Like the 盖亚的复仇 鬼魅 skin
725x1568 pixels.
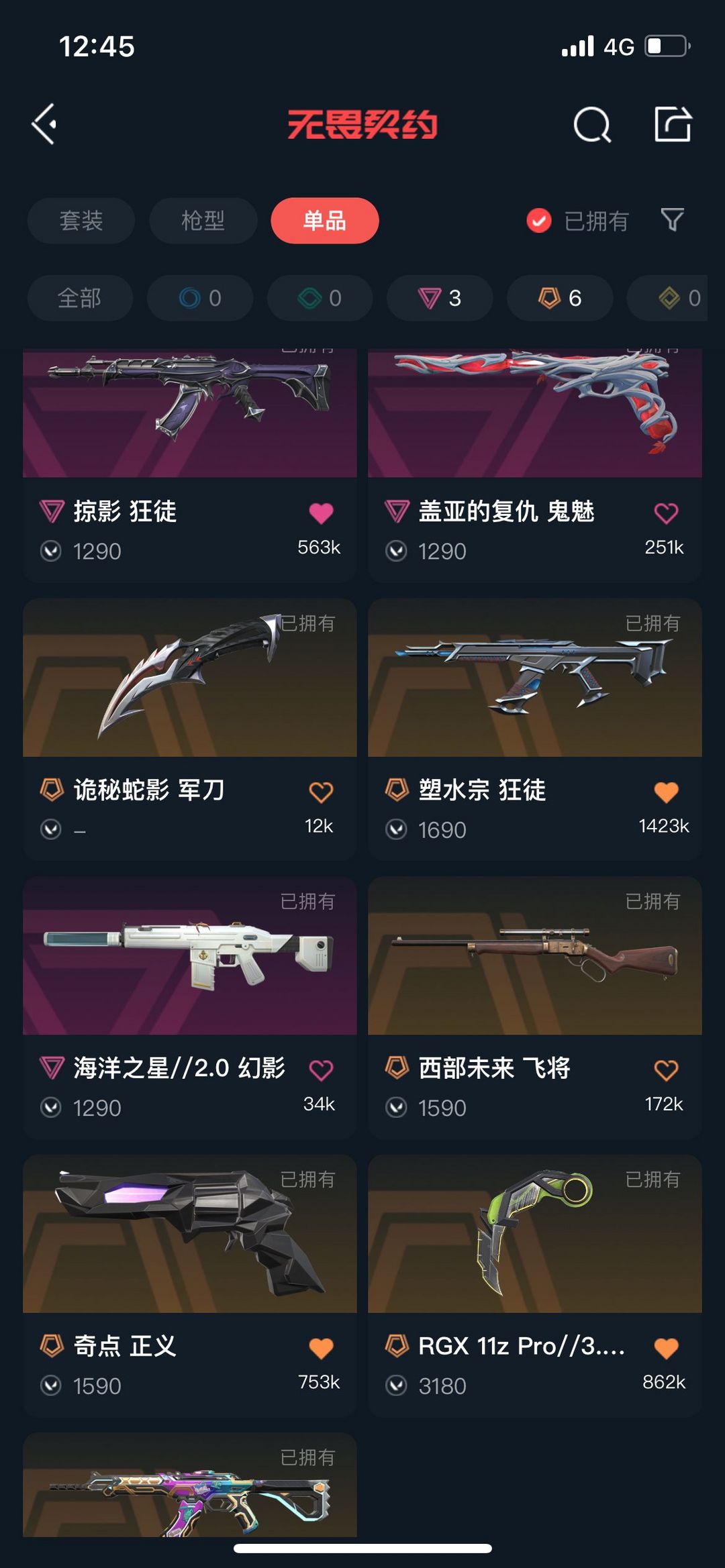(666, 513)
